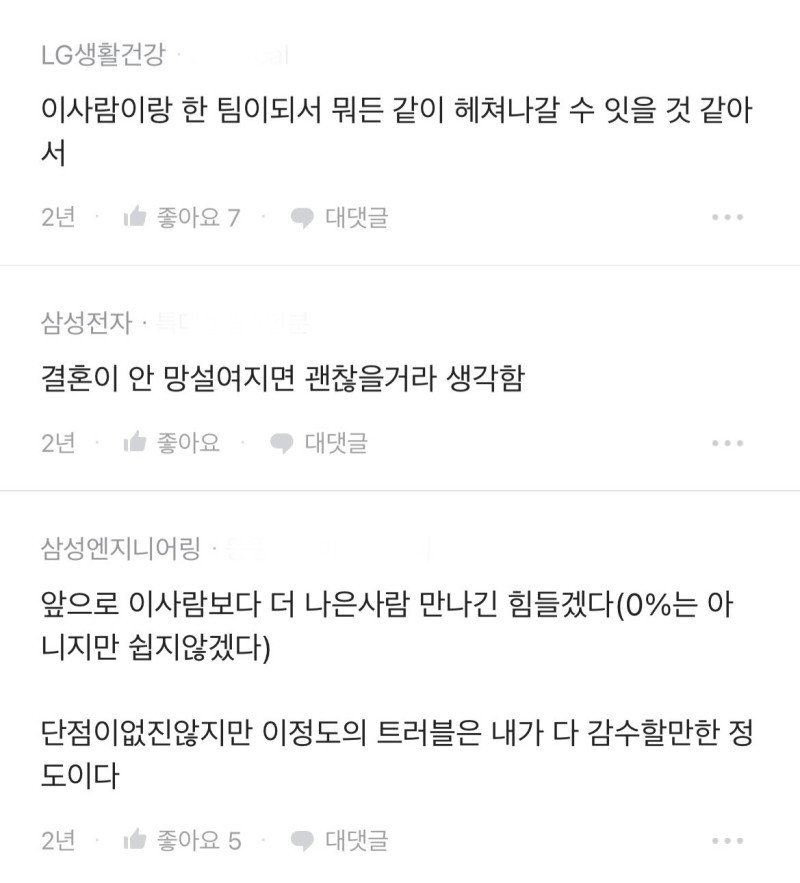This screenshot has width=800, height=883.
Task: Open overflow menu on 삼성엔지니어링 comment
Action: 727,841
